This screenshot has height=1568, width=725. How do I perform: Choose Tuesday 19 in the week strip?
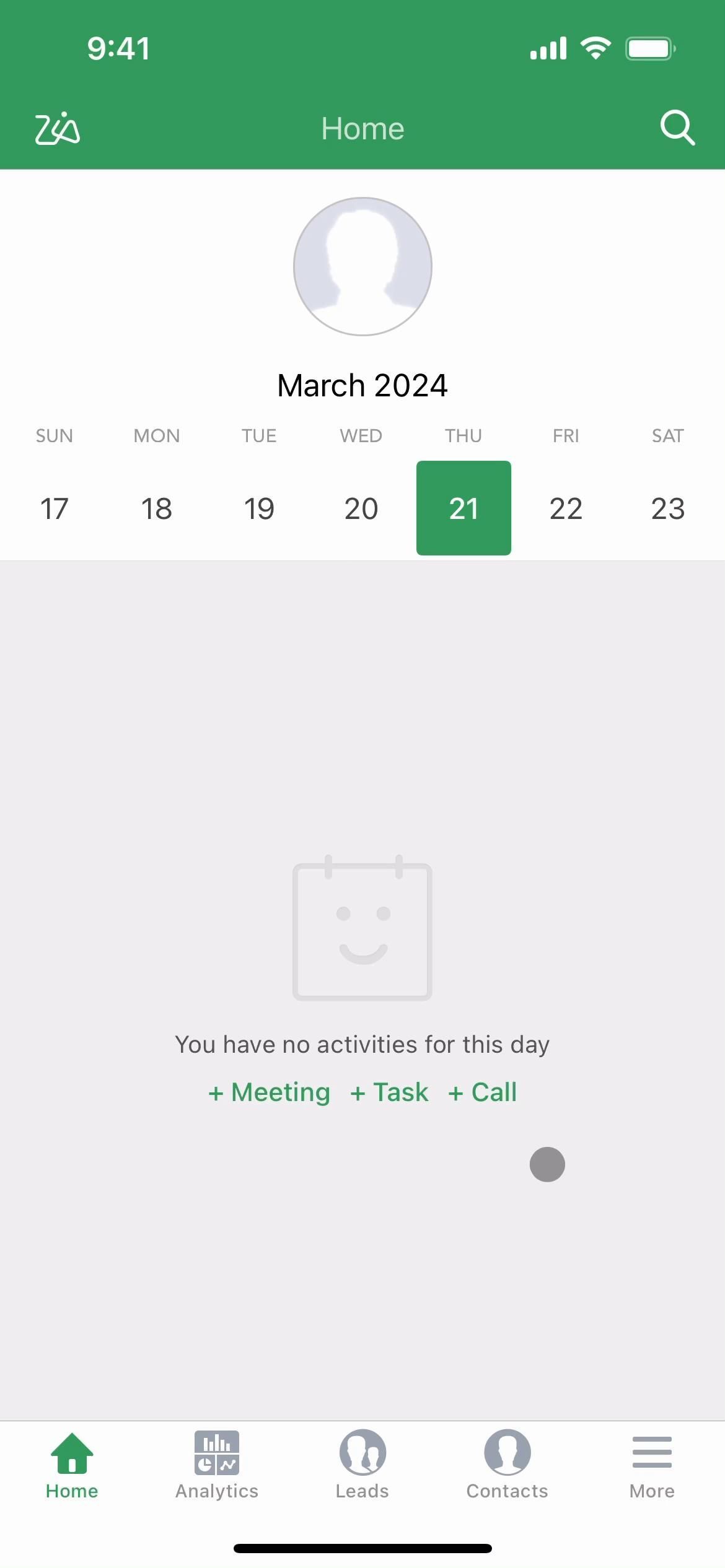pyautogui.click(x=259, y=508)
